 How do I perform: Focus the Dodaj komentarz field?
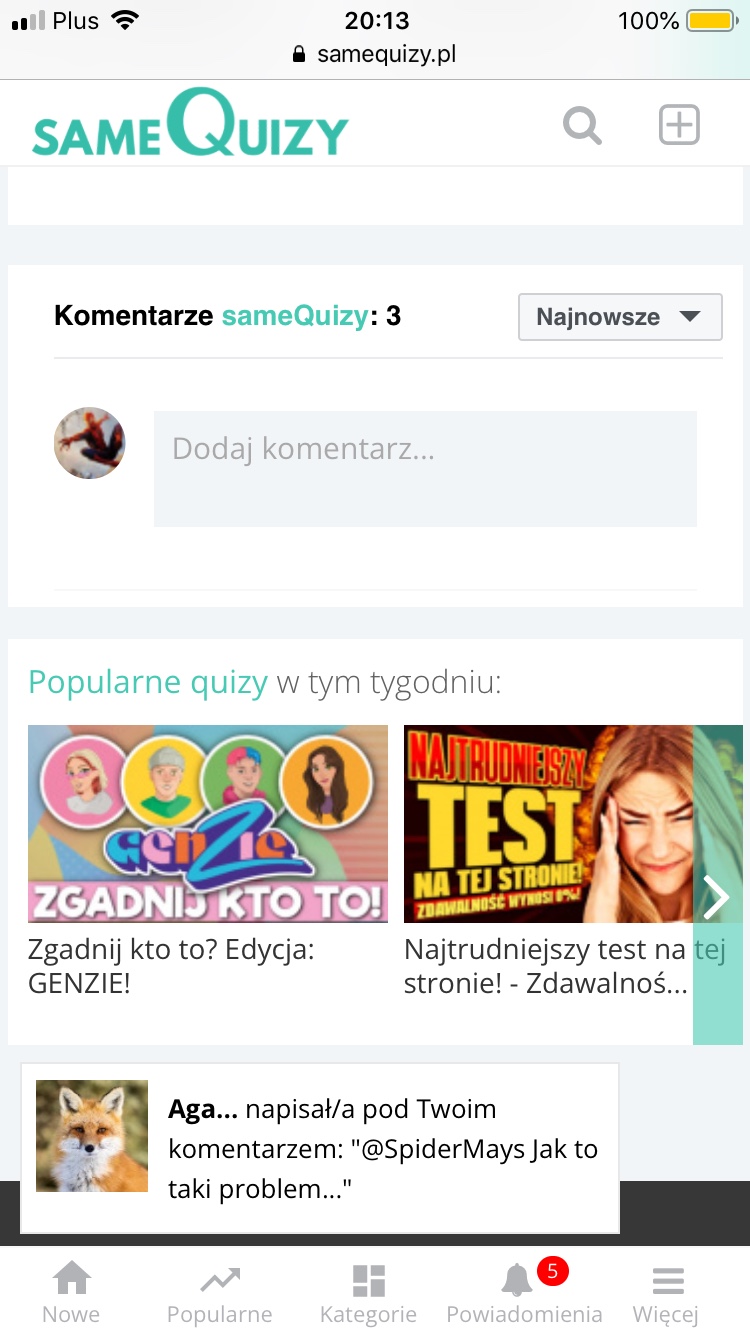[425, 468]
